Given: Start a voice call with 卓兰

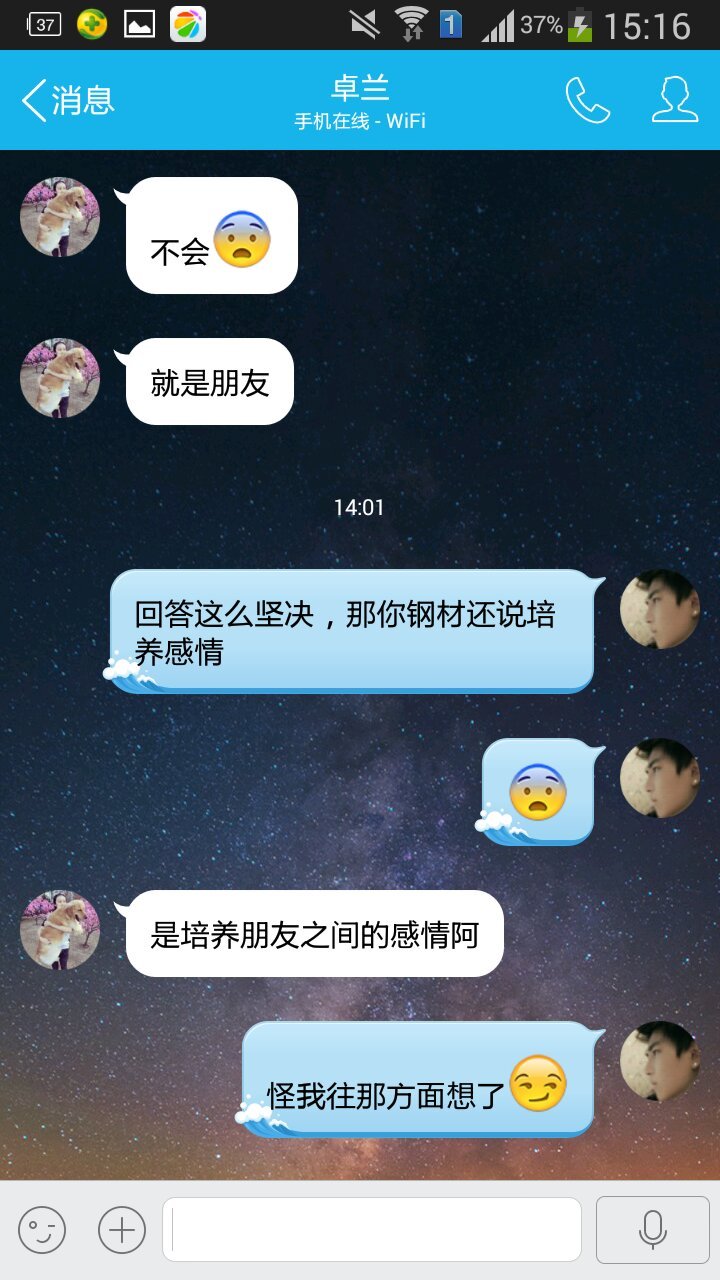Looking at the screenshot, I should (587, 100).
